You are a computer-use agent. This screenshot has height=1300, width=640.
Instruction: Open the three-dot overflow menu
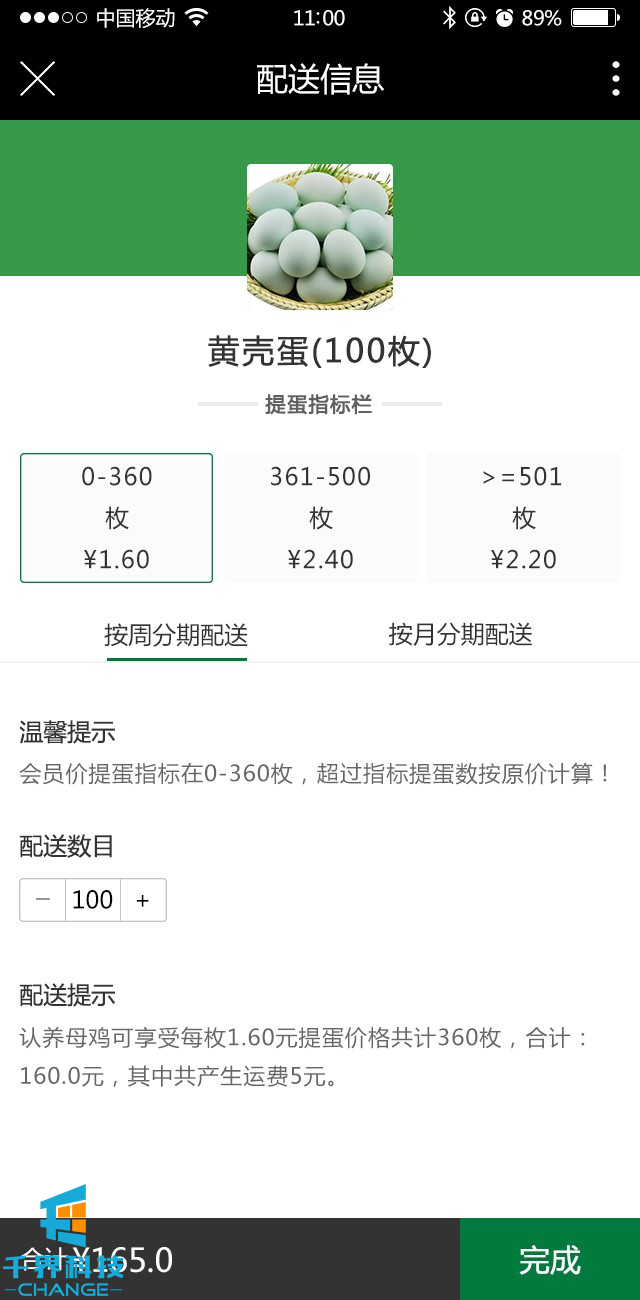(x=615, y=79)
